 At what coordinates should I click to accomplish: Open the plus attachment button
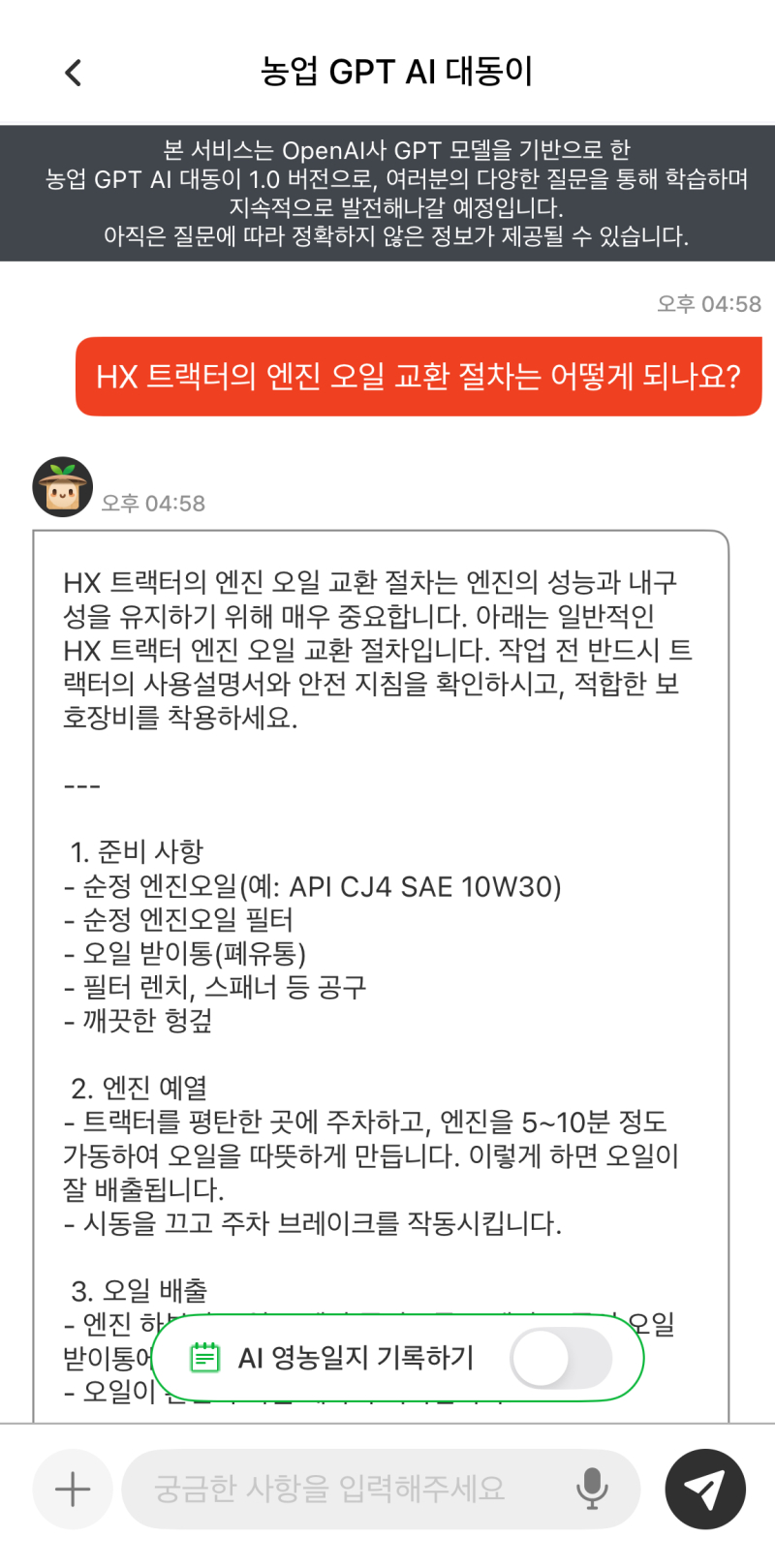tap(73, 1489)
